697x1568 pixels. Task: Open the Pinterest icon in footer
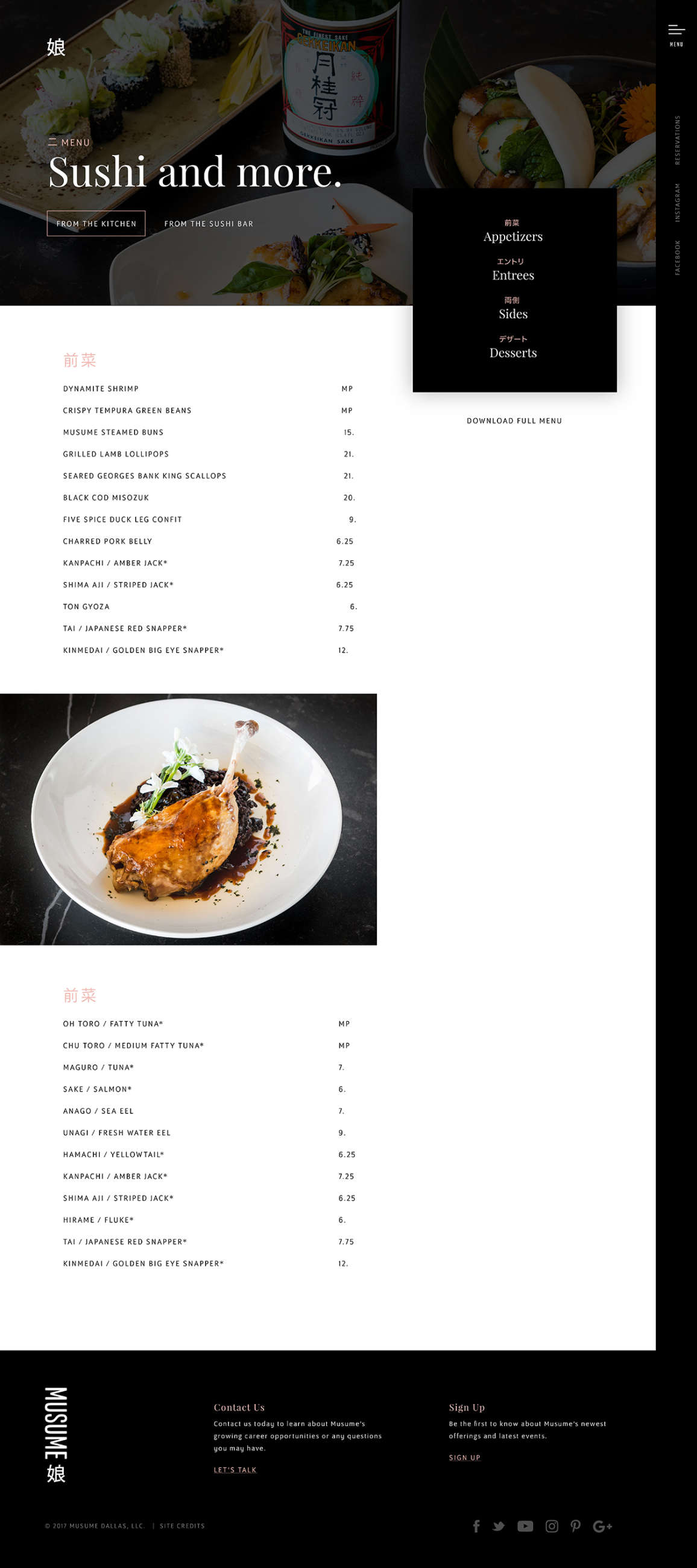tap(575, 1525)
